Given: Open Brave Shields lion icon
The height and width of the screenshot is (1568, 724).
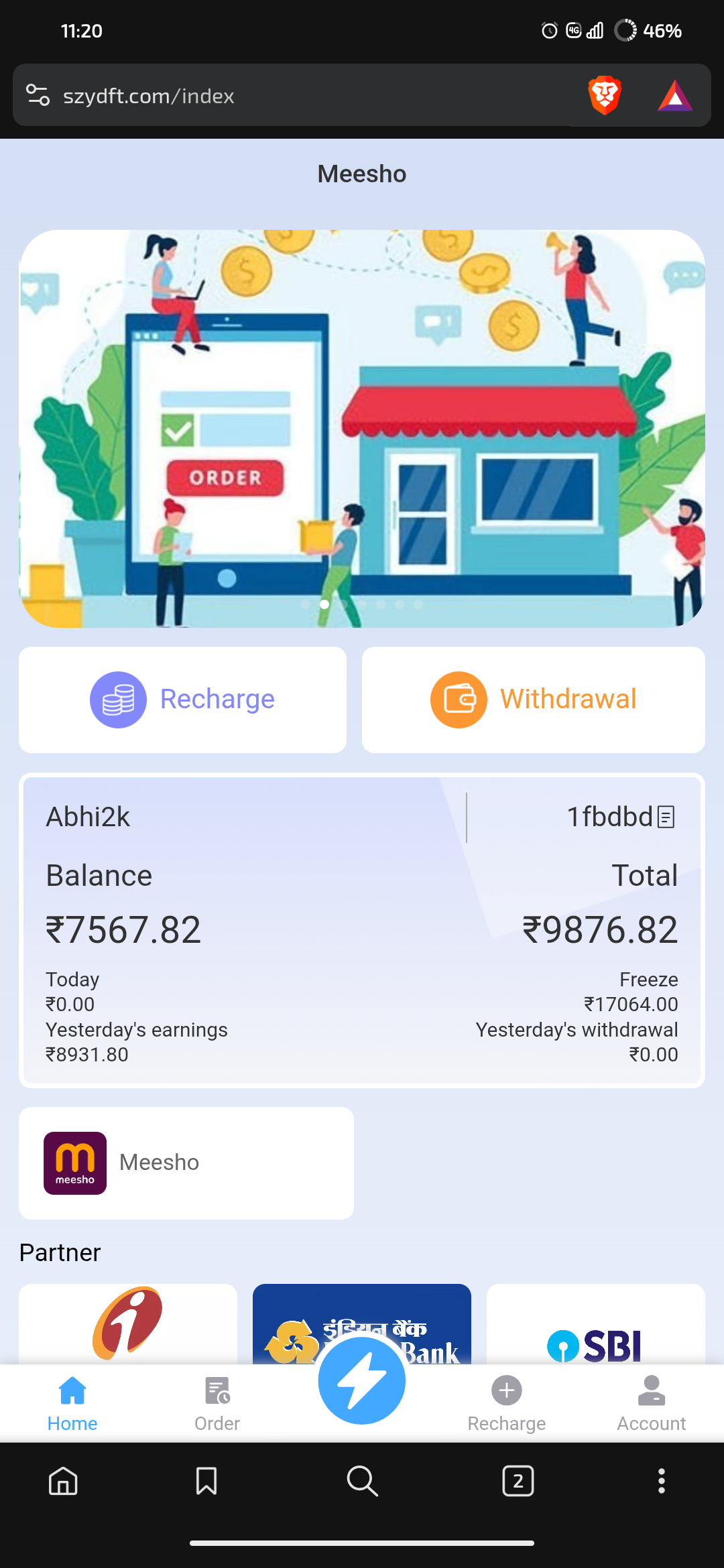Looking at the screenshot, I should [x=605, y=95].
